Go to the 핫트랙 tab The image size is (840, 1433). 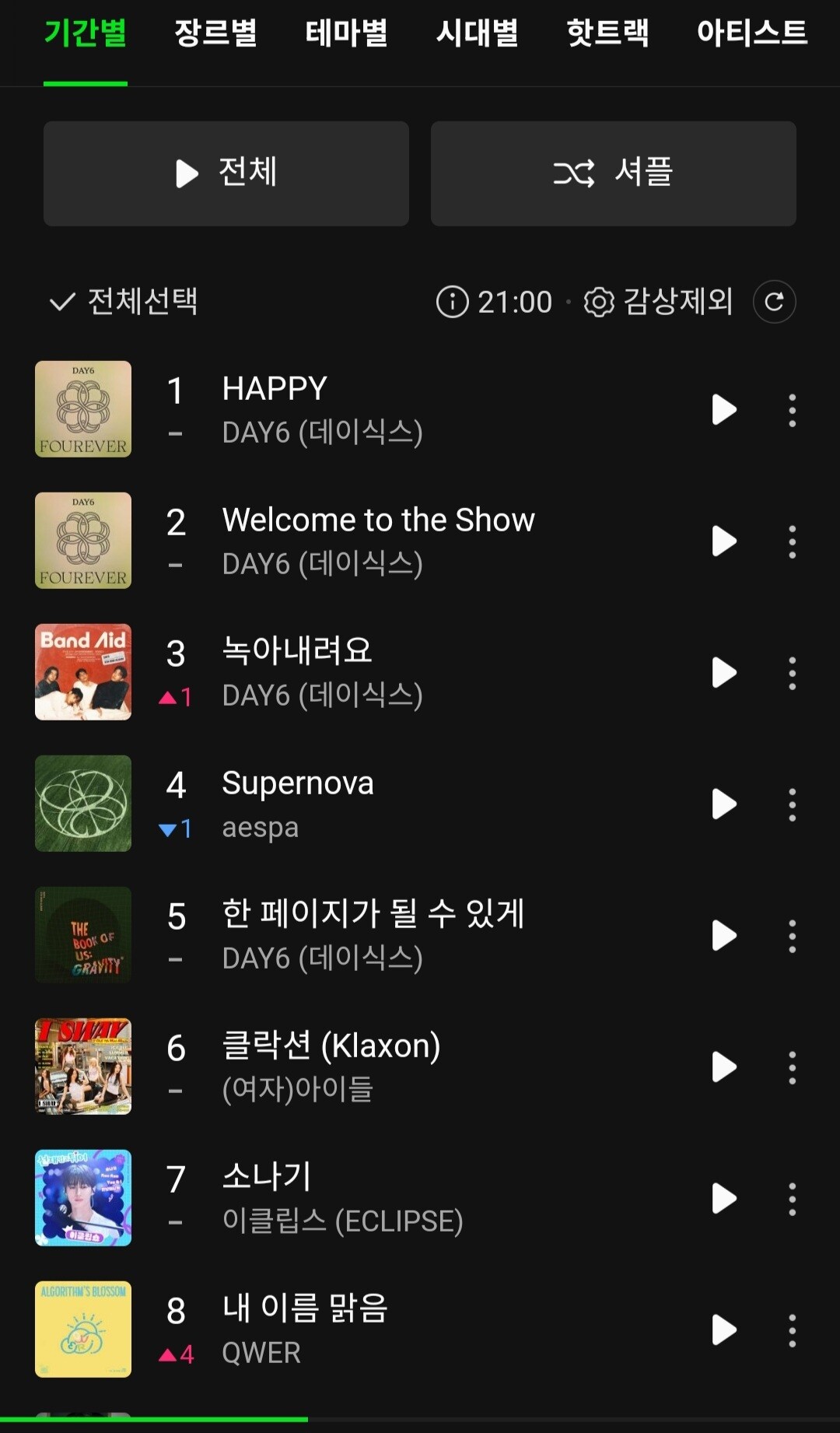tap(607, 33)
